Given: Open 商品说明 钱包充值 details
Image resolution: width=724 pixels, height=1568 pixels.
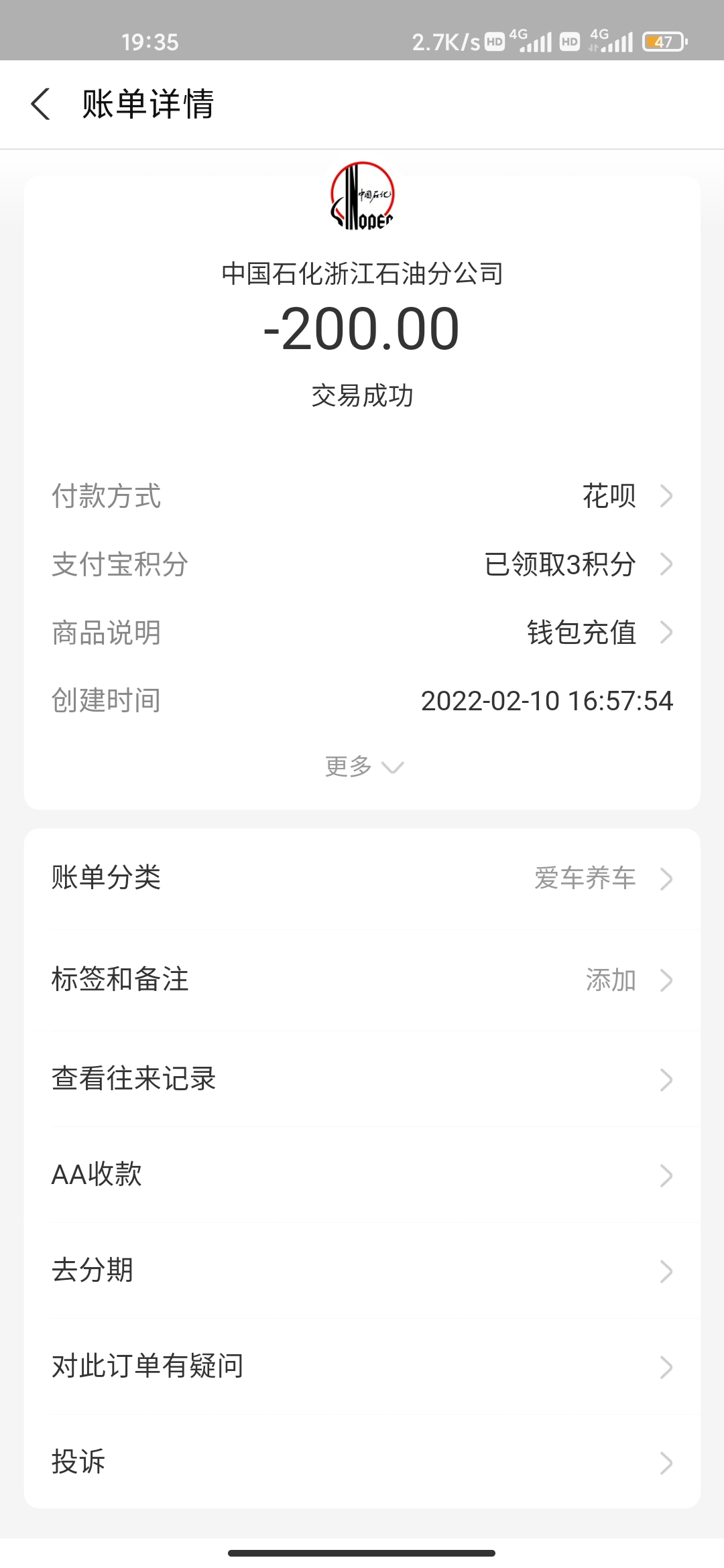Looking at the screenshot, I should [x=362, y=633].
